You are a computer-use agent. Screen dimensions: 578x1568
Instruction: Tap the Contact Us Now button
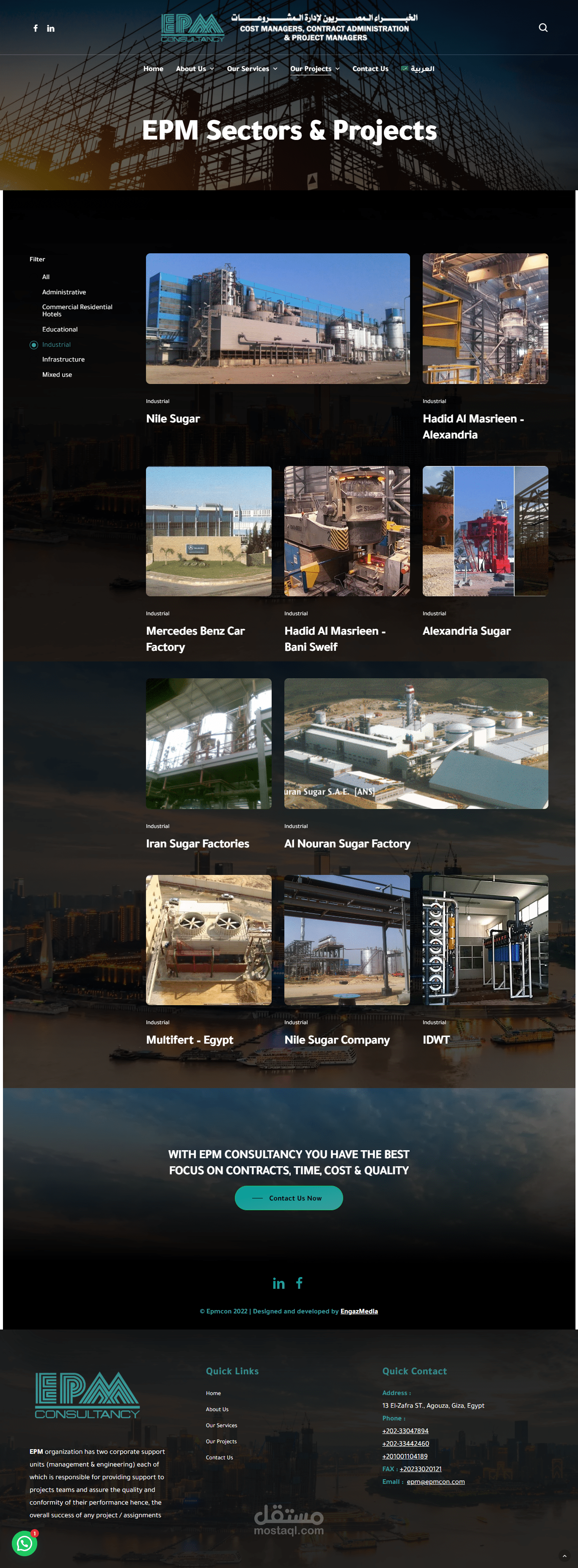tap(289, 1197)
